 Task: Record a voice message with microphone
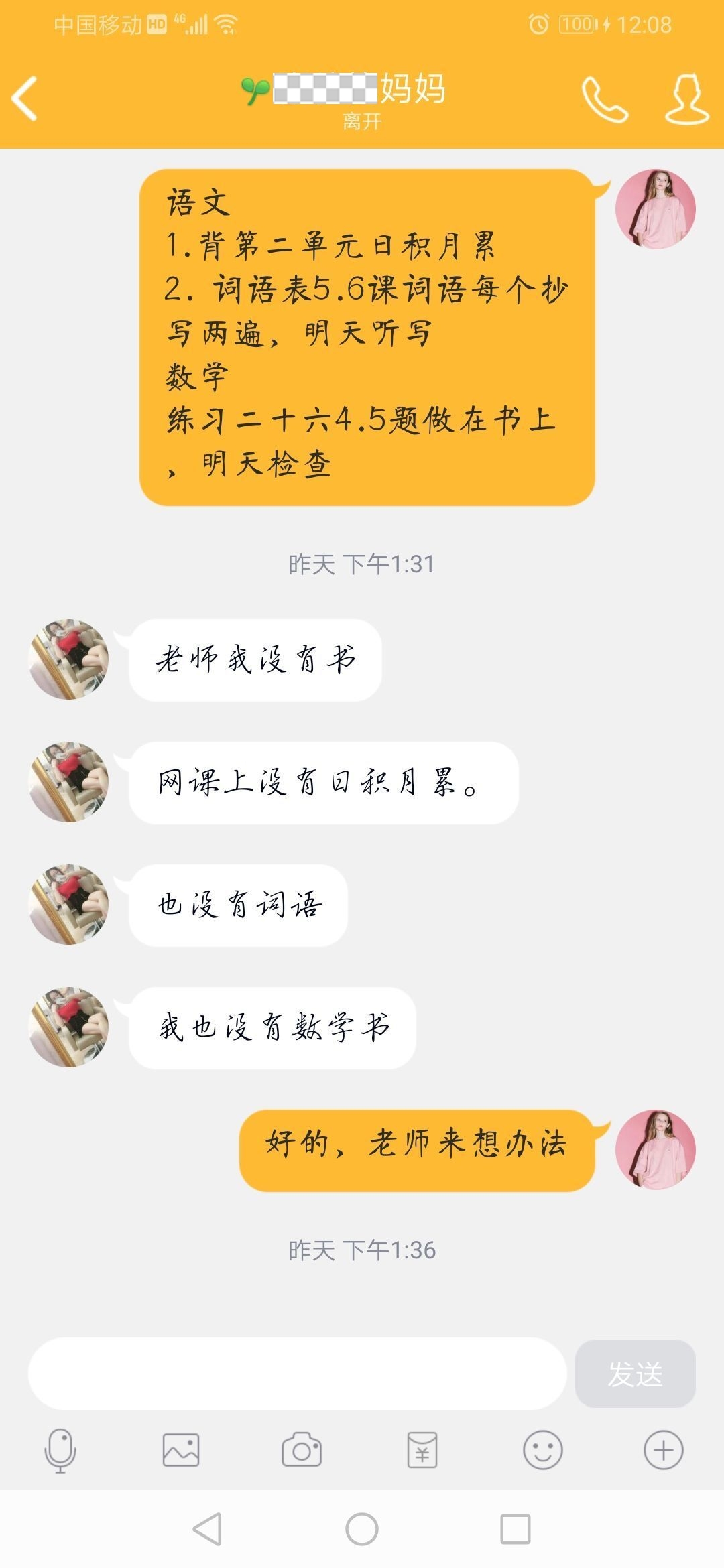(60, 1450)
